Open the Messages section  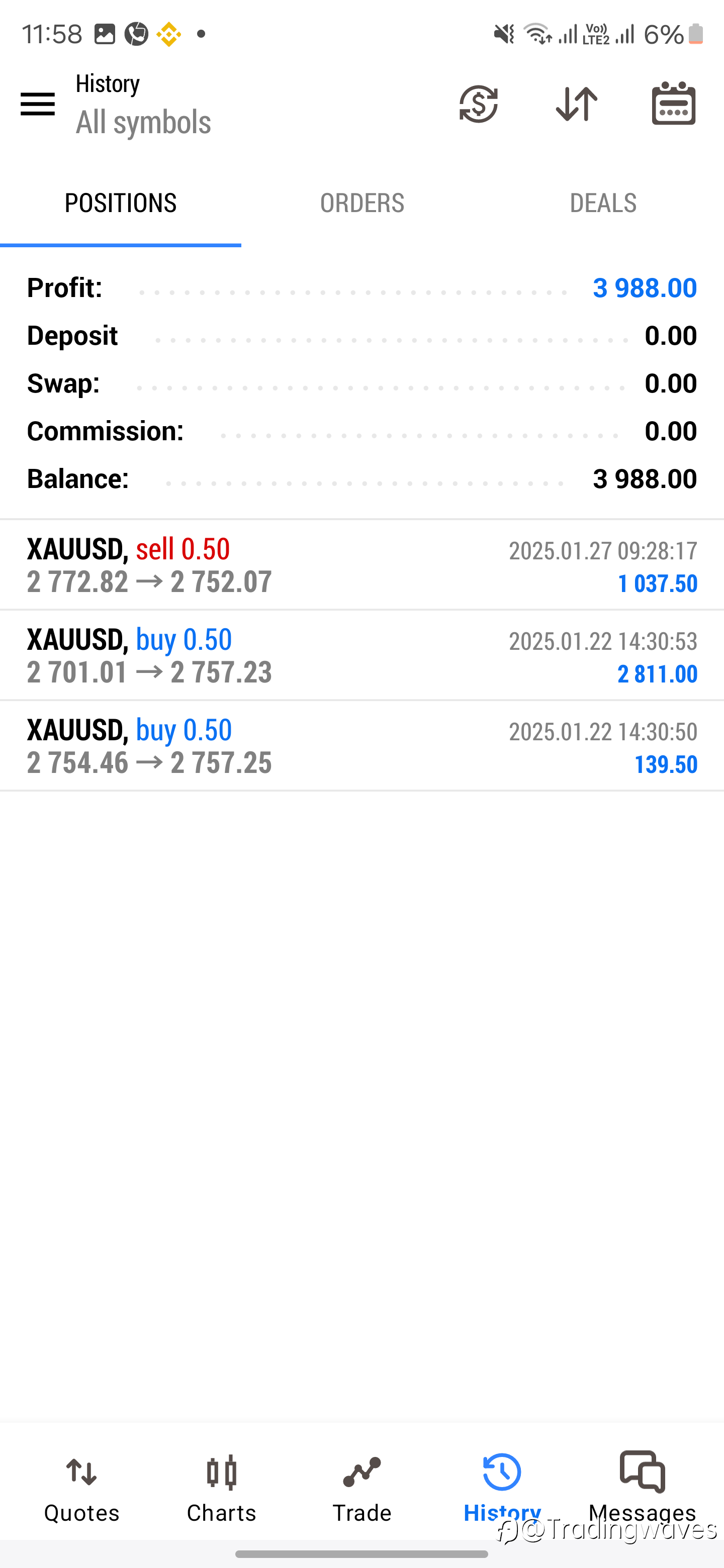643,1488
